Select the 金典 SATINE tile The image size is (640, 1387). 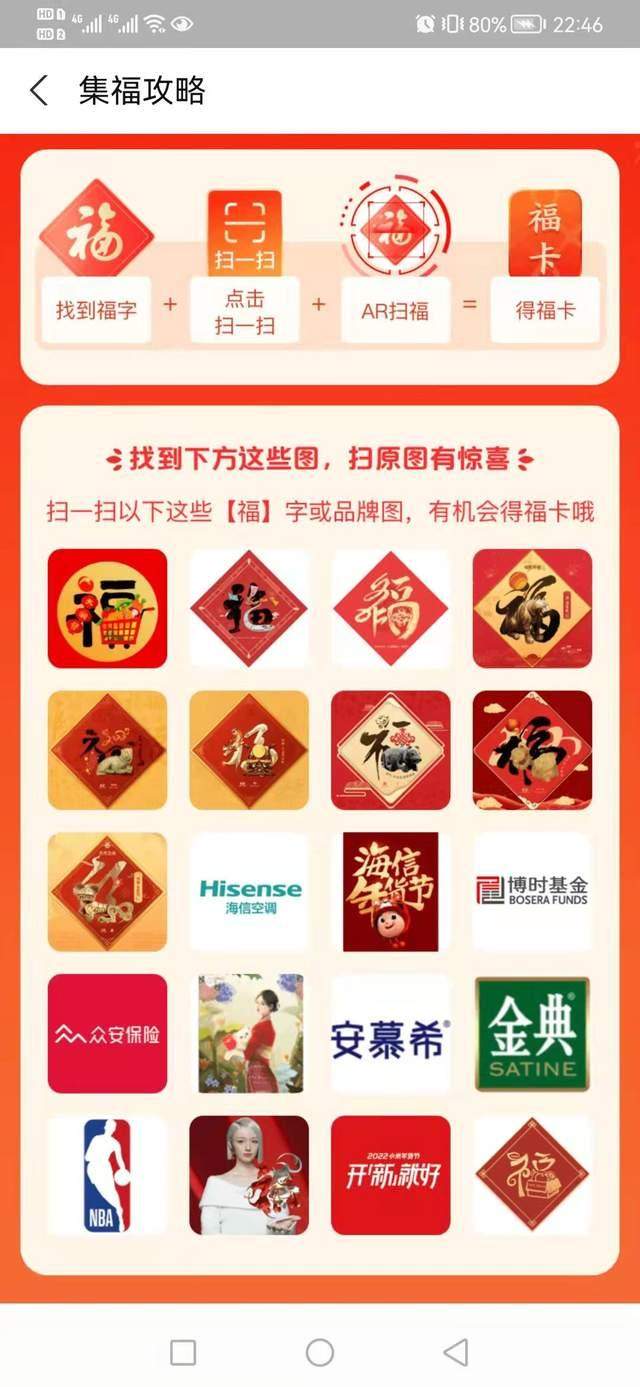(532, 1033)
